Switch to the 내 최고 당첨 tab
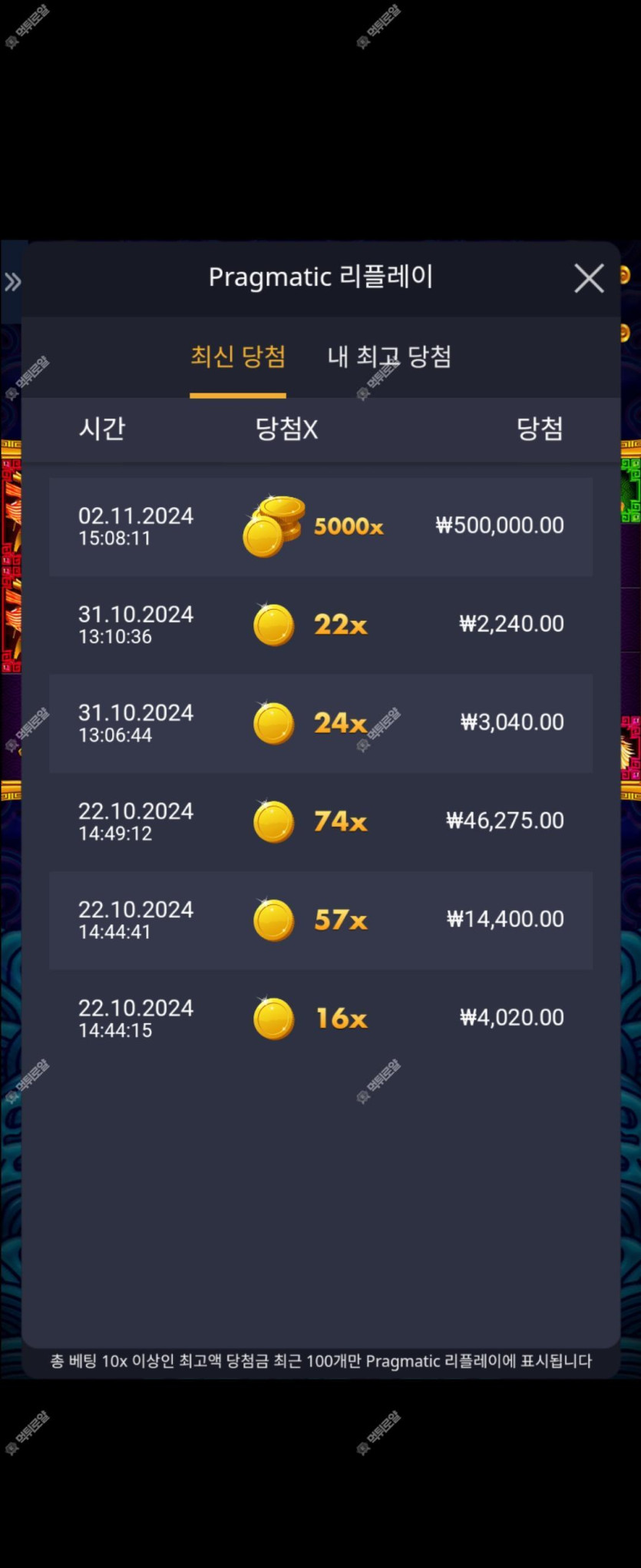641x1568 pixels. click(x=389, y=357)
